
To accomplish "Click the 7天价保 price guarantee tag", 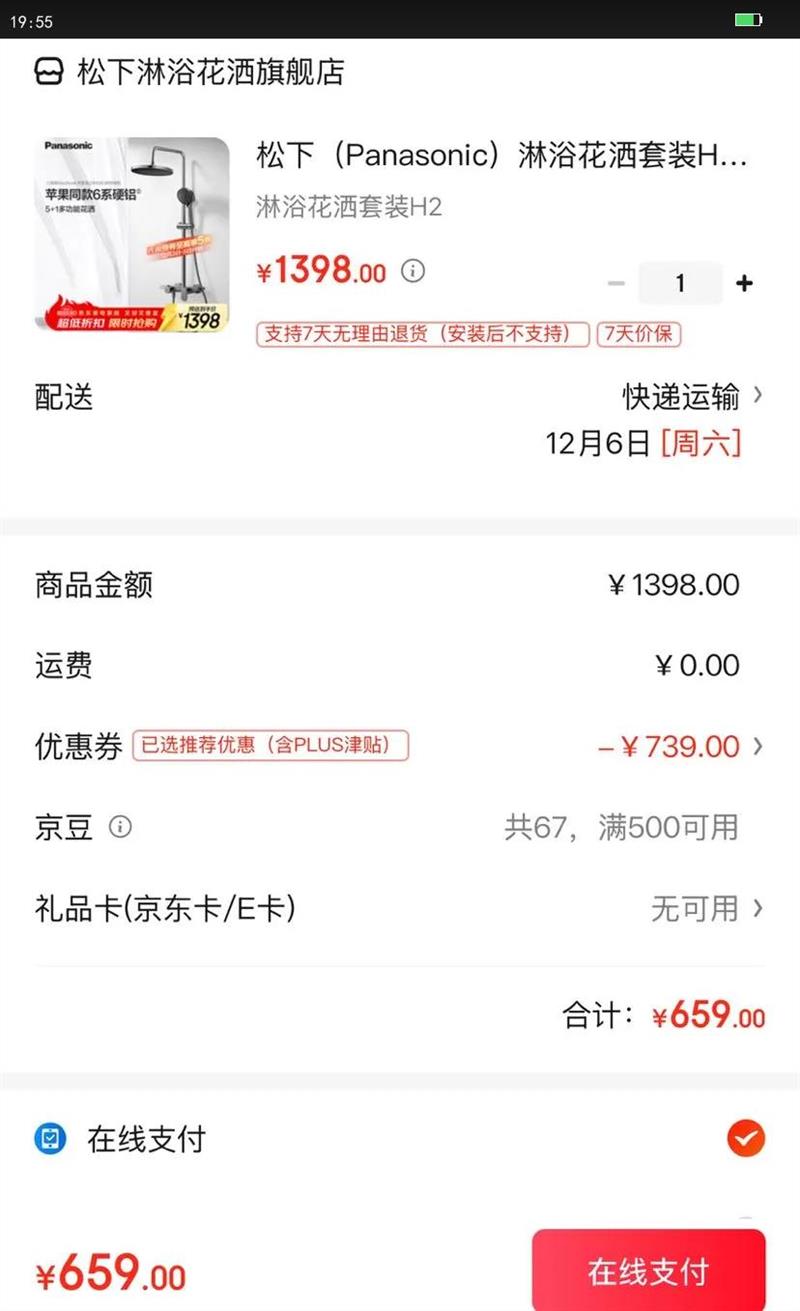I will (639, 334).
